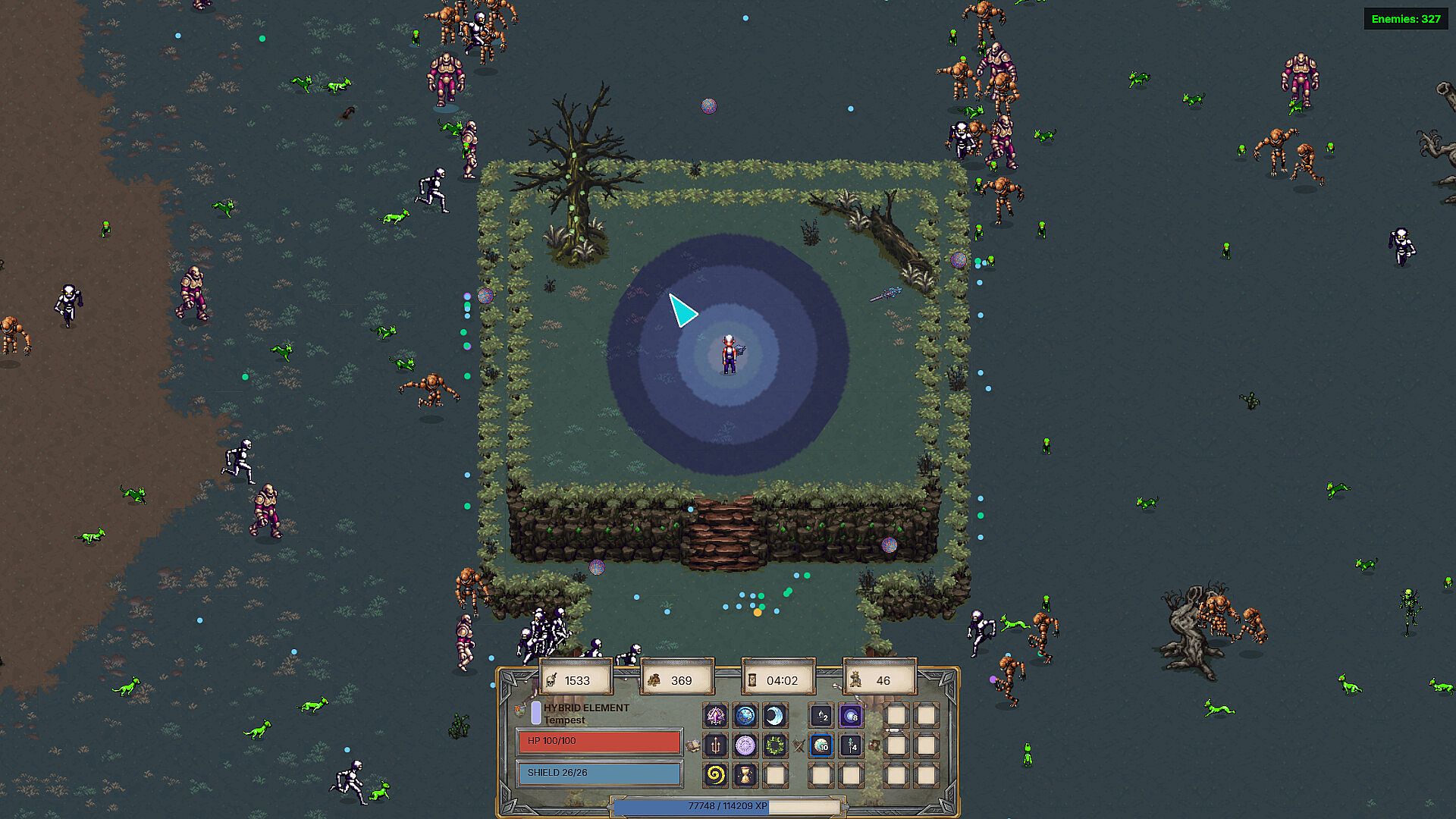
Task: Open the level 10 orb weapon slot
Action: coord(821,745)
